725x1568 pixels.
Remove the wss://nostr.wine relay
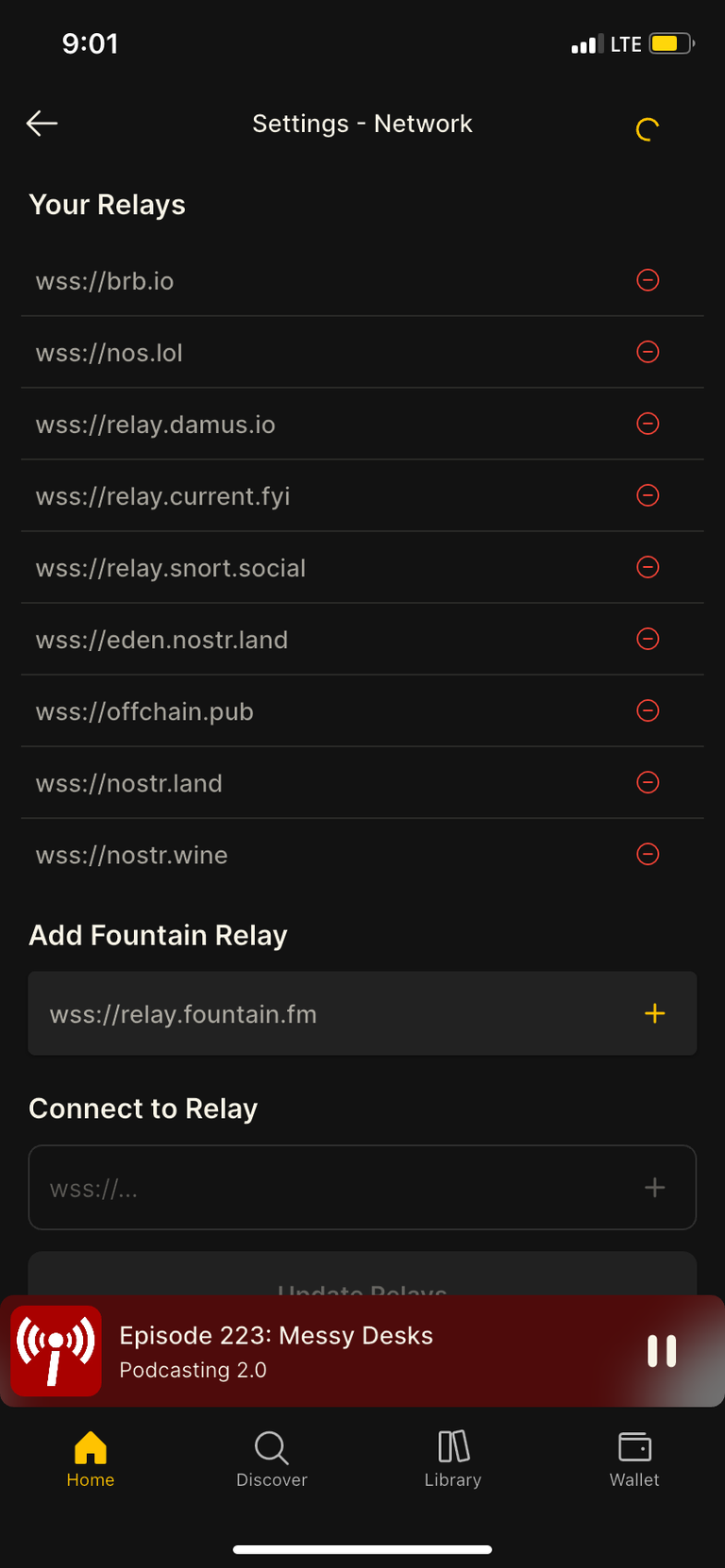coord(648,854)
